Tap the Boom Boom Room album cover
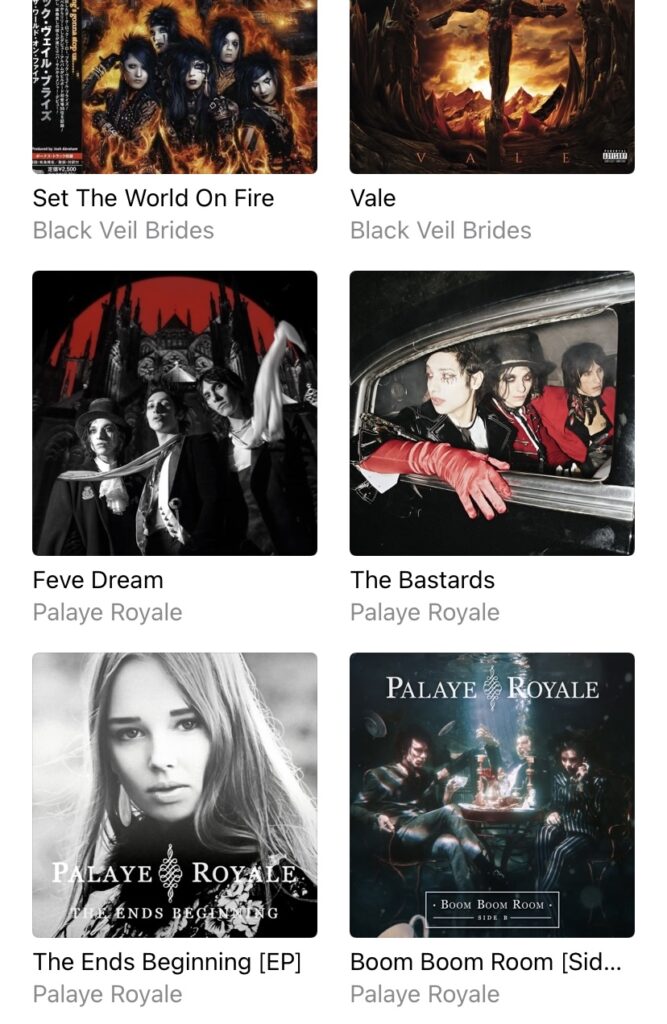The width and height of the screenshot is (667, 1024). pyautogui.click(x=491, y=794)
